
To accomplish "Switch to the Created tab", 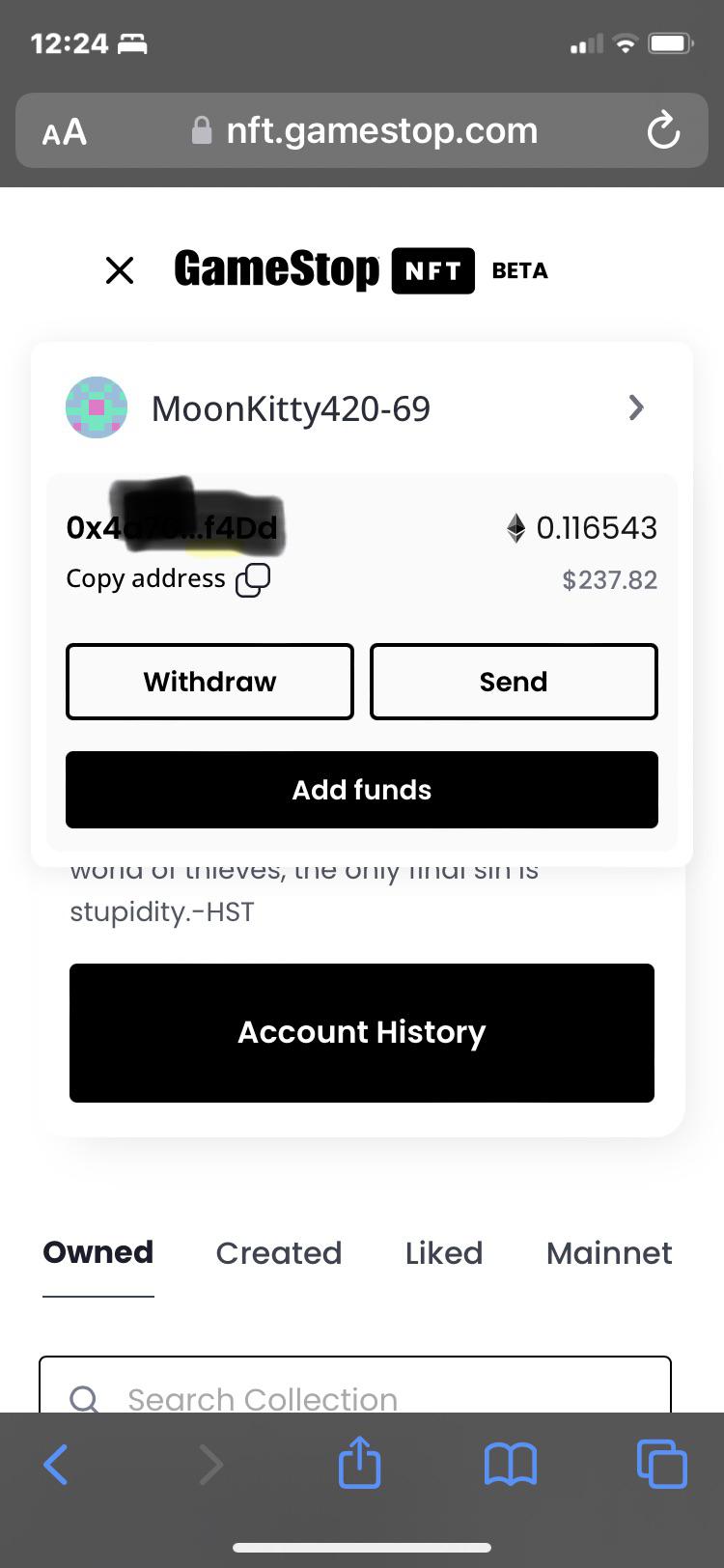I will 279,1252.
